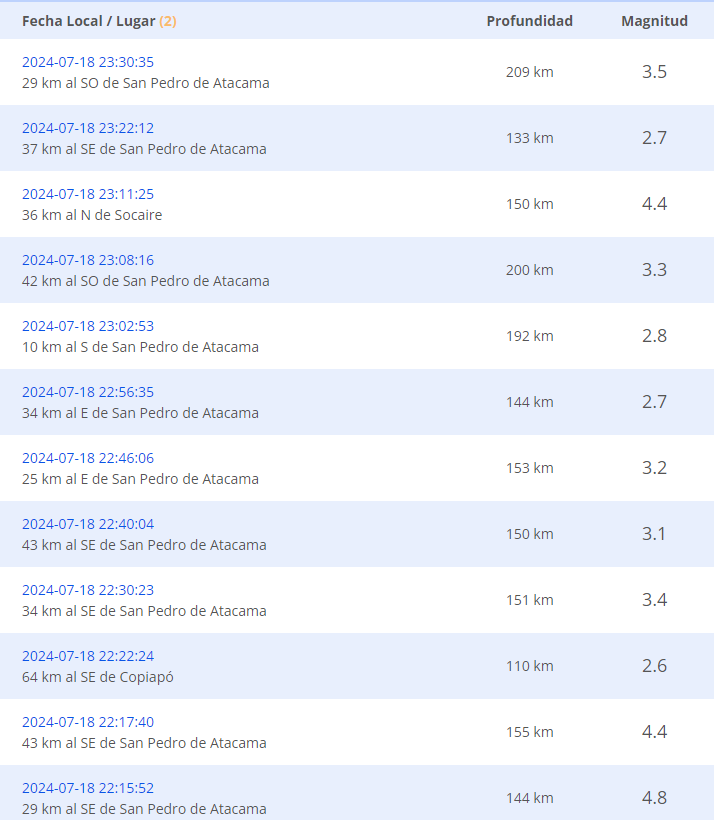
Task: Open the 2024-07-18 23:11:25 Socaire event
Action: click(x=88, y=194)
